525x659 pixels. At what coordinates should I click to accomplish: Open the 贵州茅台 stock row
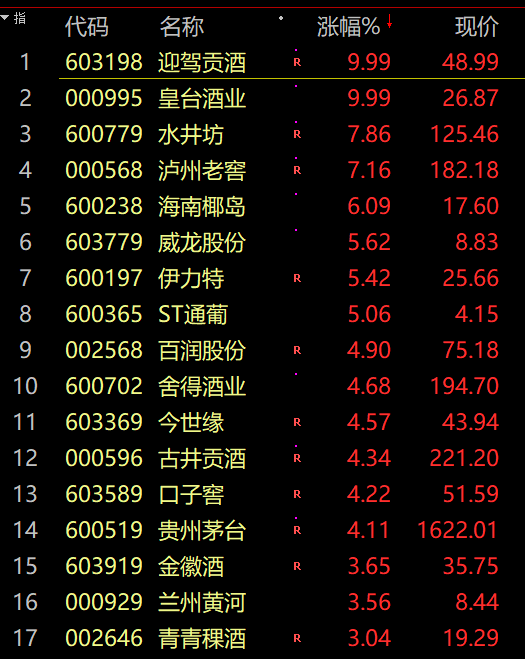point(262,530)
